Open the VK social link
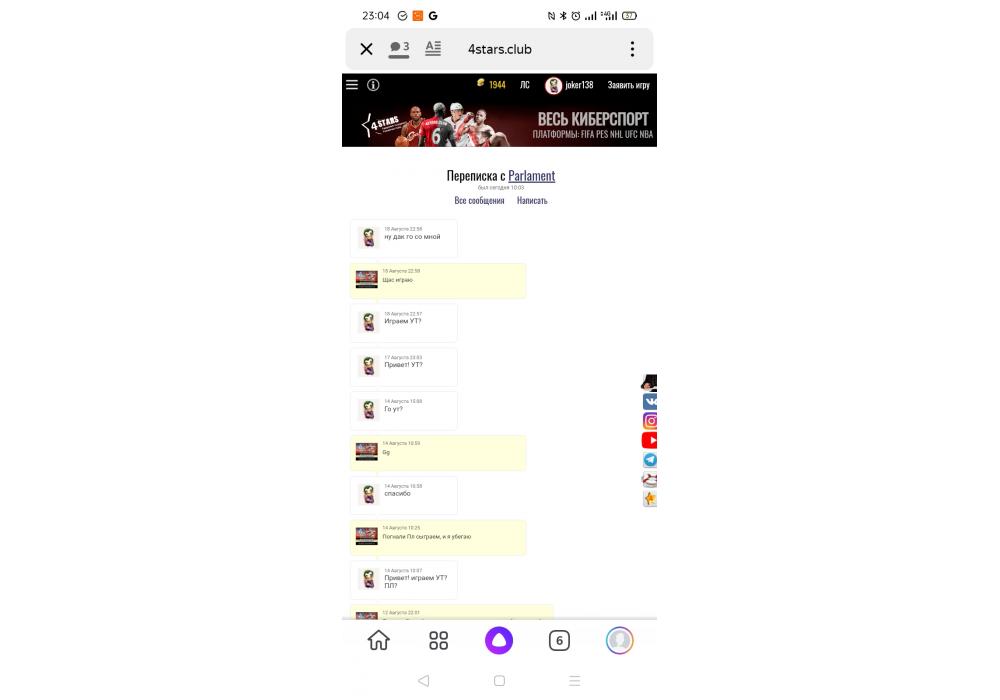The height and width of the screenshot is (700, 1000). point(650,401)
